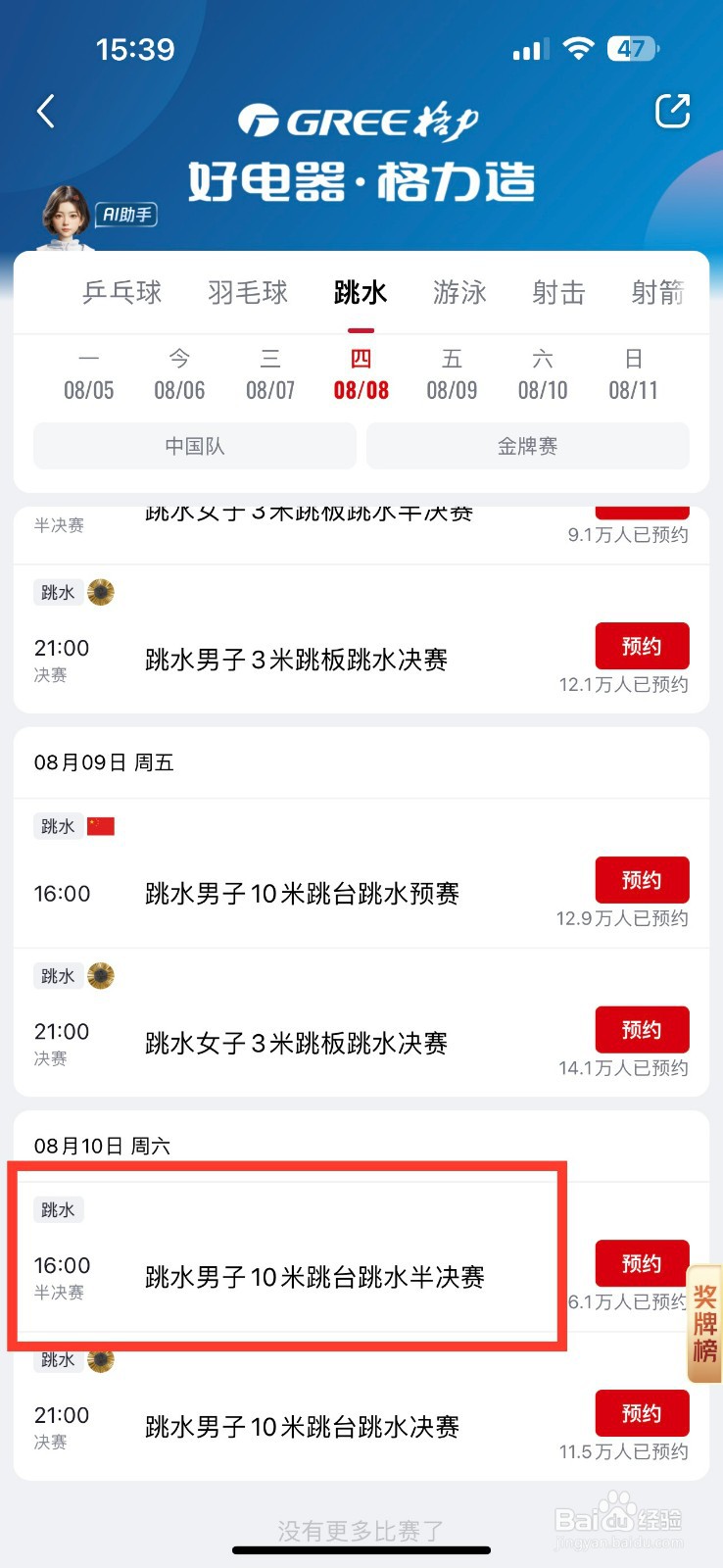
Task: Switch to the 羽毛球 tab
Action: [248, 292]
